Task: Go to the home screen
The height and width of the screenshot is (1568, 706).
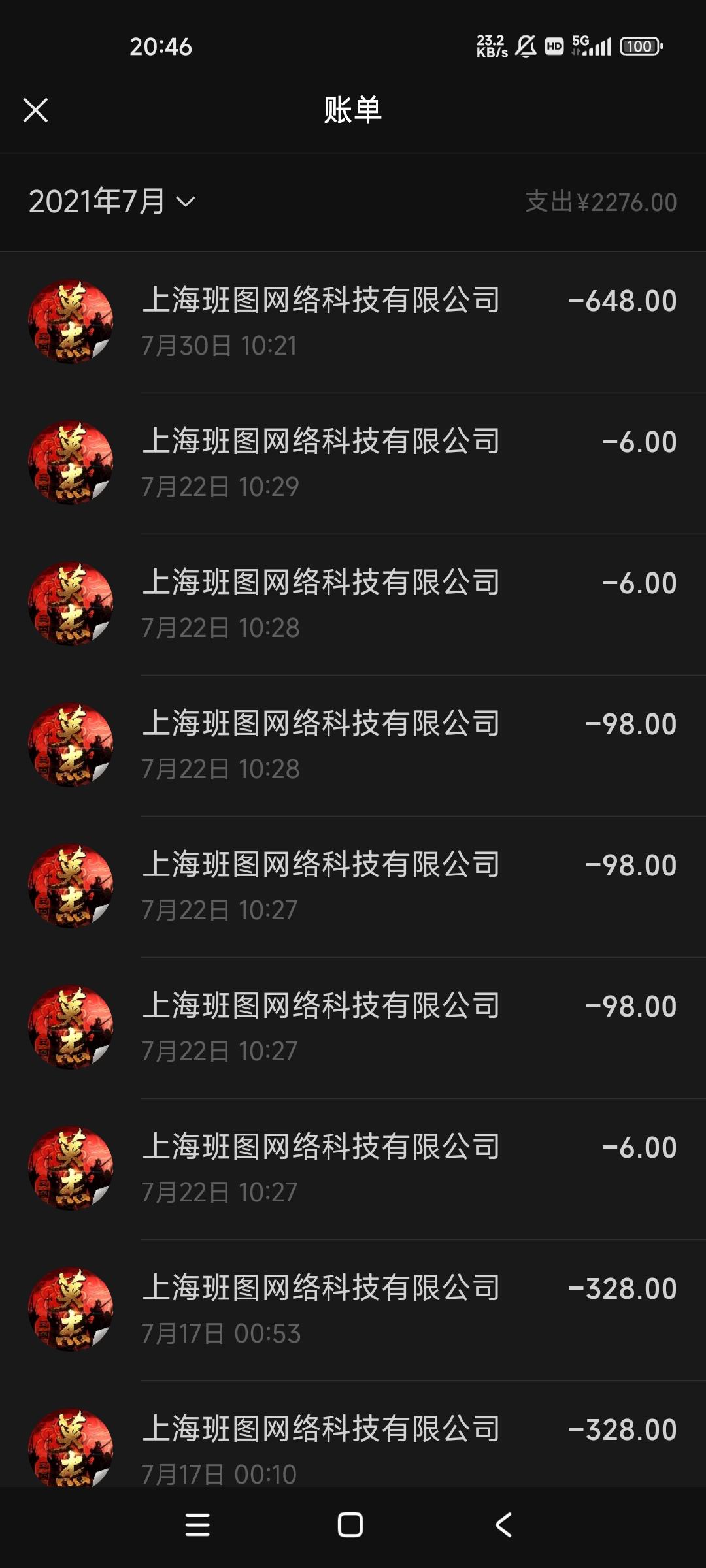Action: (x=350, y=1526)
